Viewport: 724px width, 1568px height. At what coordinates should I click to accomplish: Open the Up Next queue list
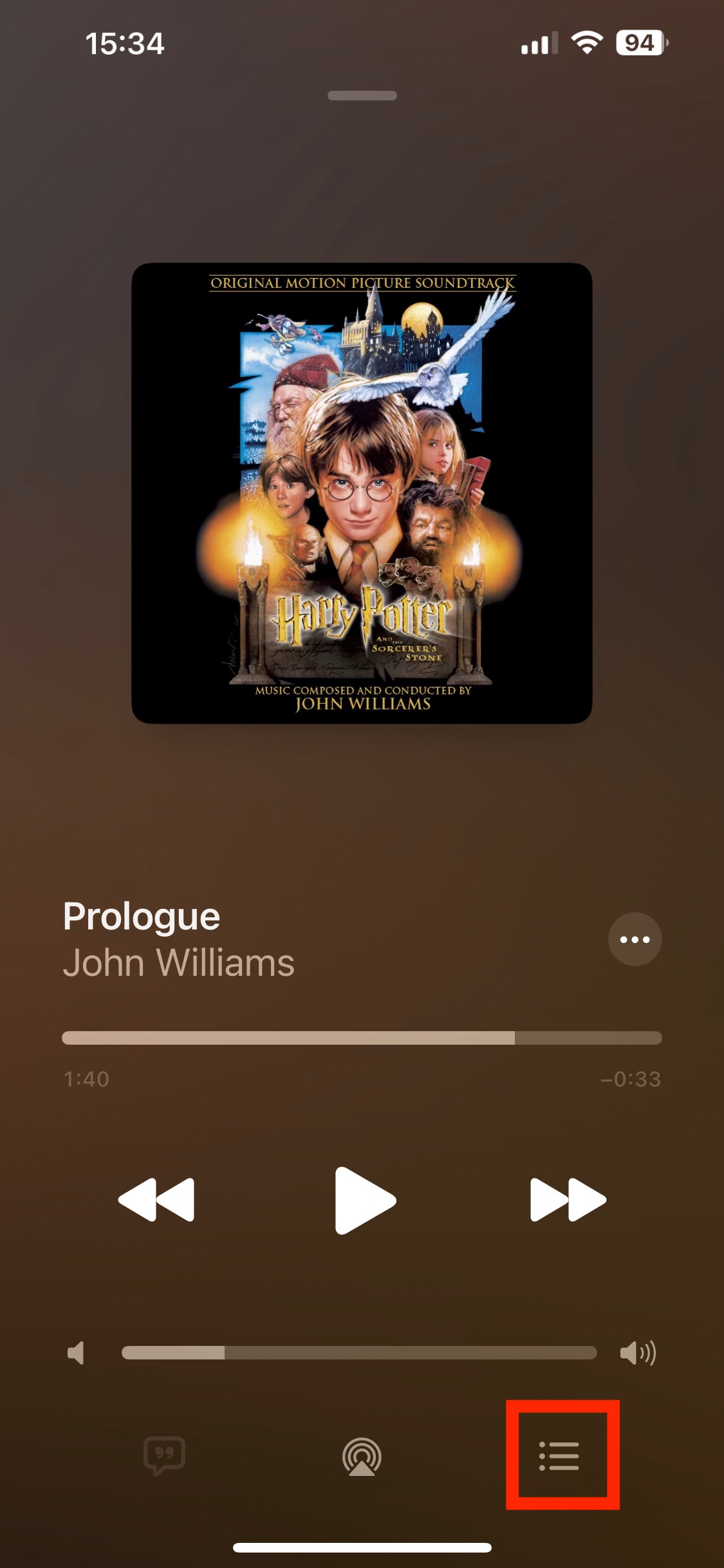559,1456
